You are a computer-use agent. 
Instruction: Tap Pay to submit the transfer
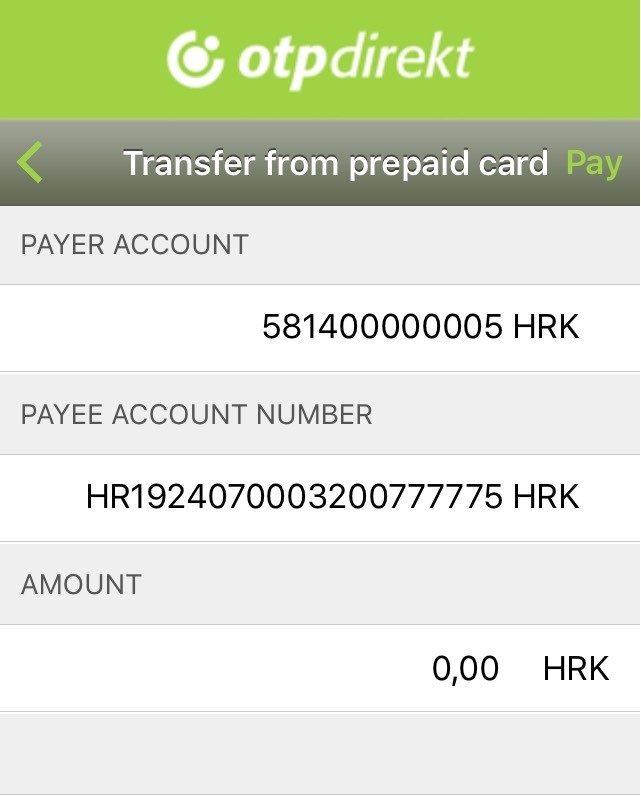pos(594,163)
